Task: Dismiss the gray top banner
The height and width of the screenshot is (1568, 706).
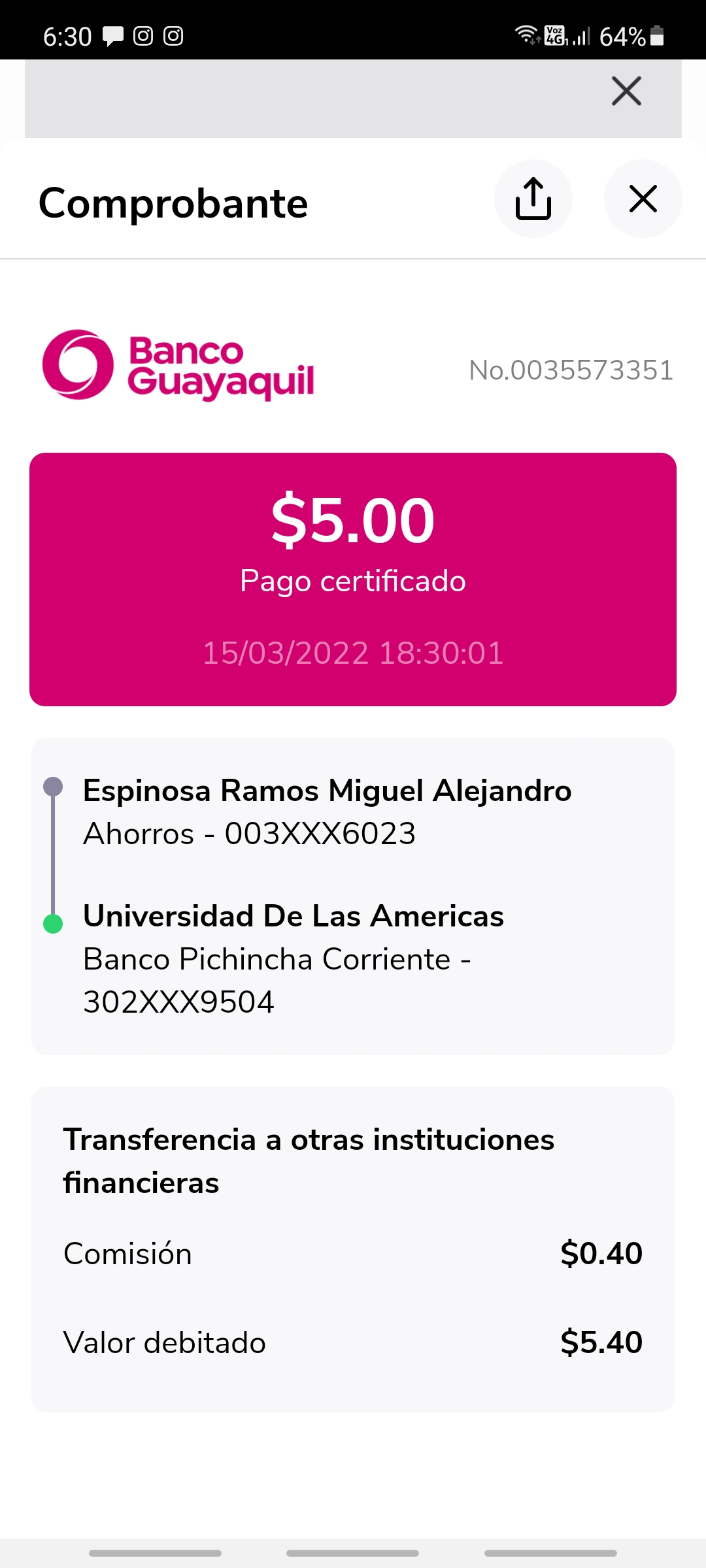Action: click(x=626, y=91)
